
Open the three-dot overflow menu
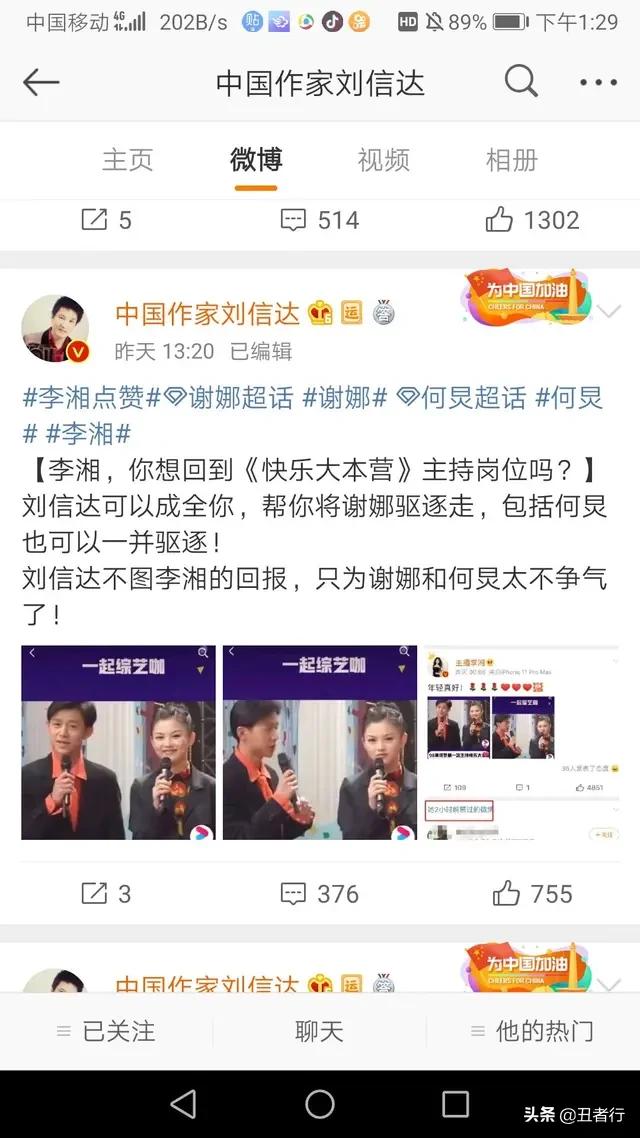[598, 83]
